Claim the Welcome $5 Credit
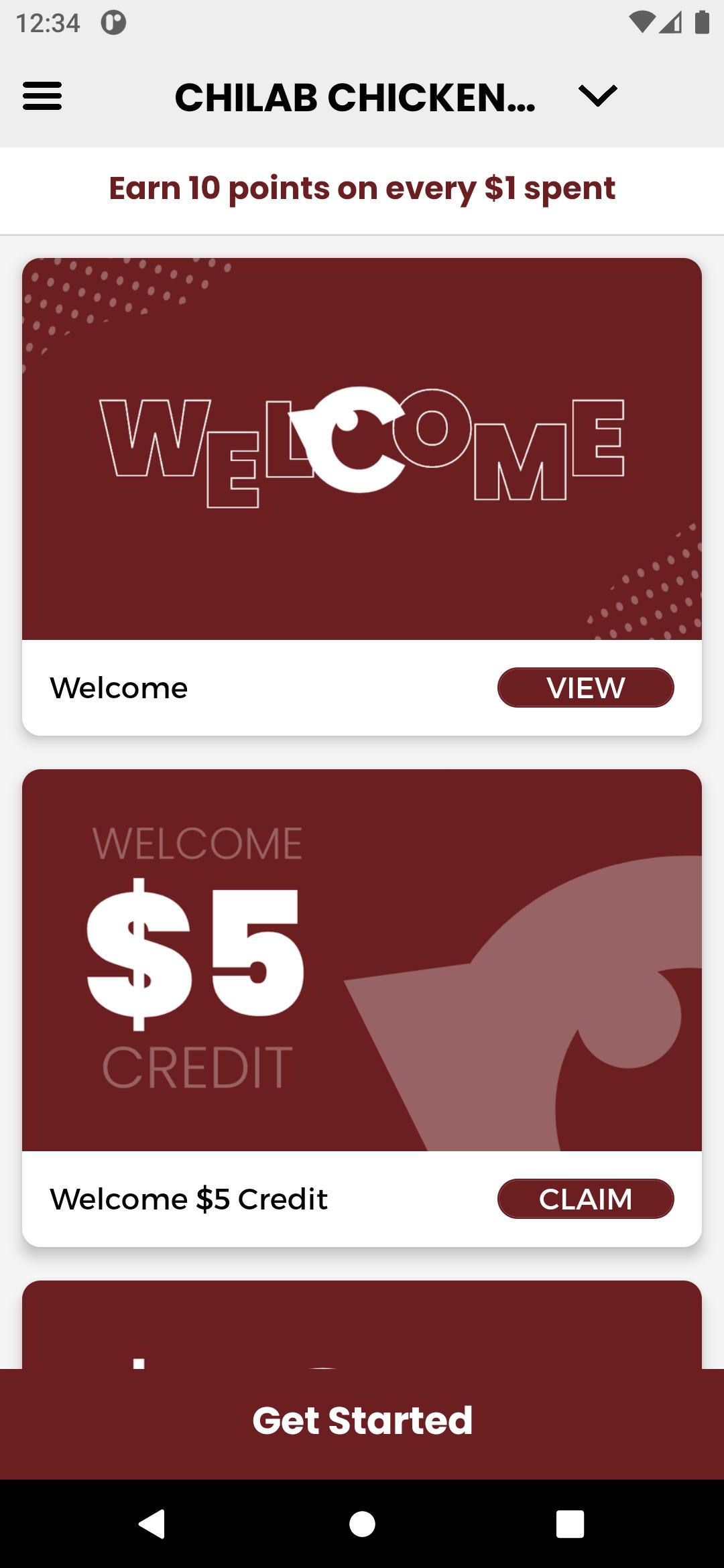This screenshot has width=724, height=1568. [x=585, y=1199]
